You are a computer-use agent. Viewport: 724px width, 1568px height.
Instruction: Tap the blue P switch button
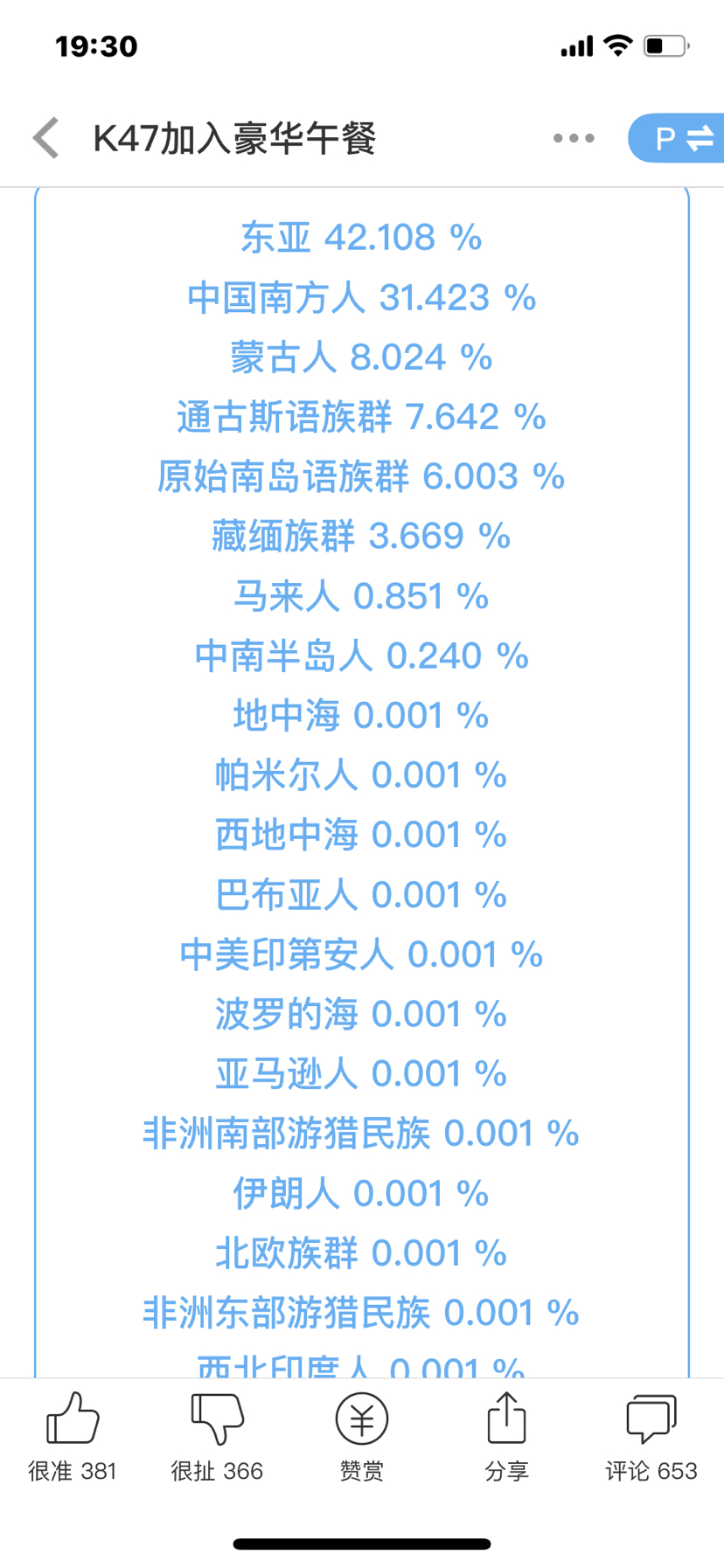pyautogui.click(x=676, y=138)
